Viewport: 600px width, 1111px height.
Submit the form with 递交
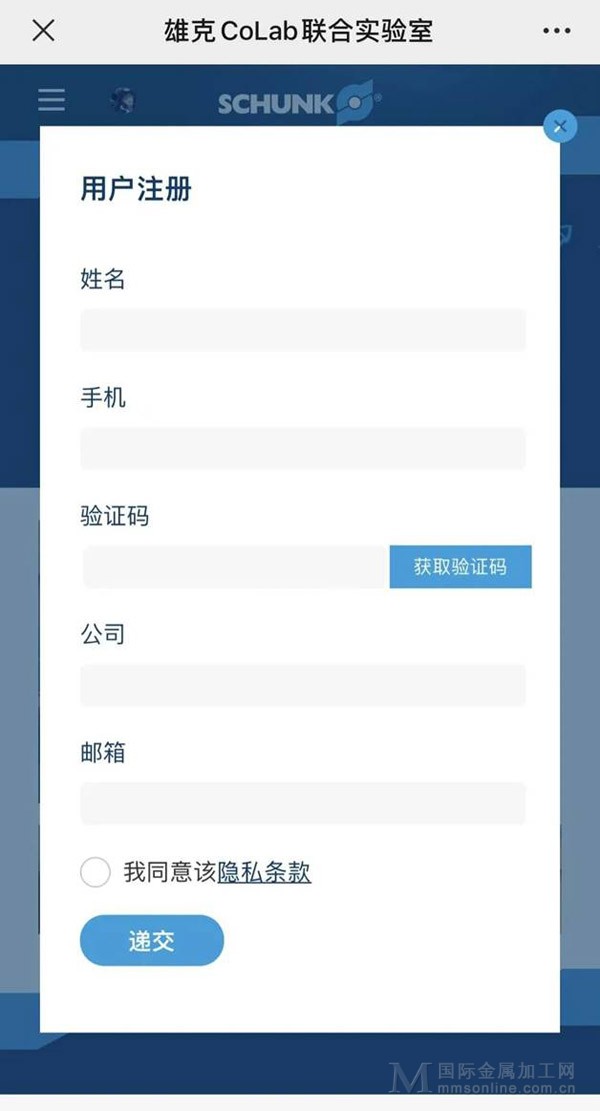[152, 941]
